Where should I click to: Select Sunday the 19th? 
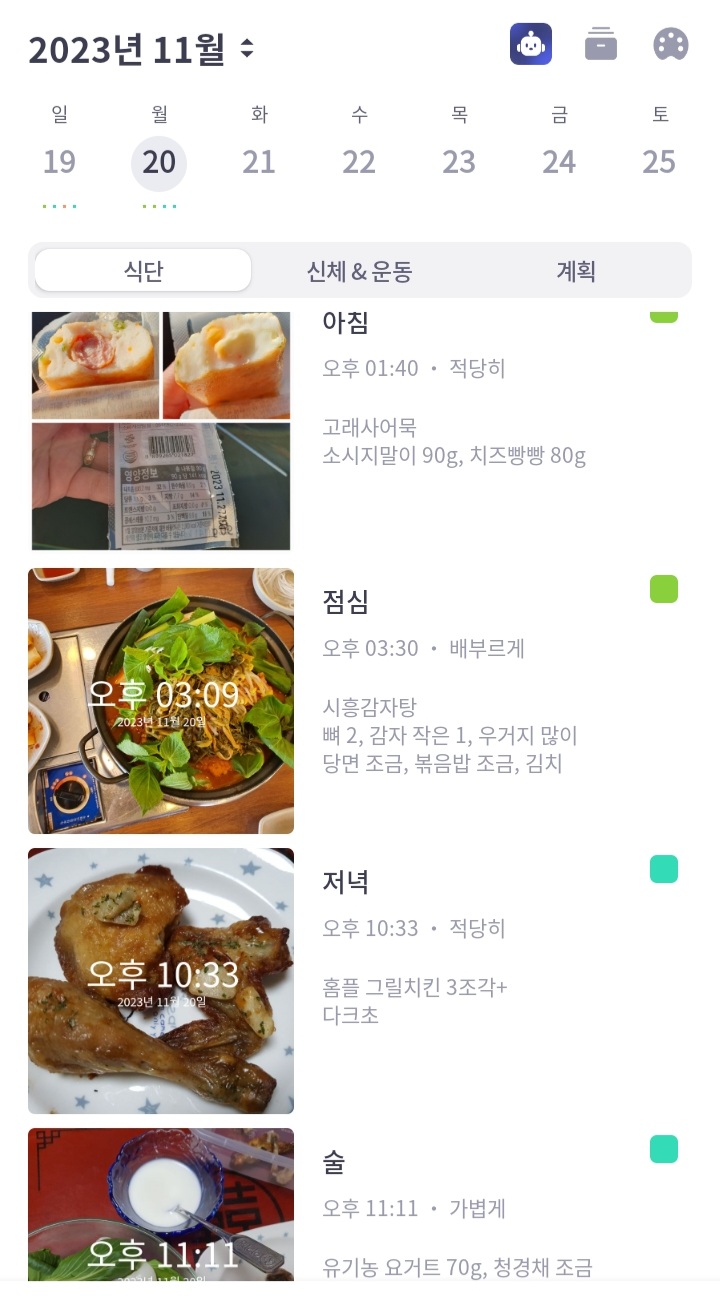coord(59,162)
